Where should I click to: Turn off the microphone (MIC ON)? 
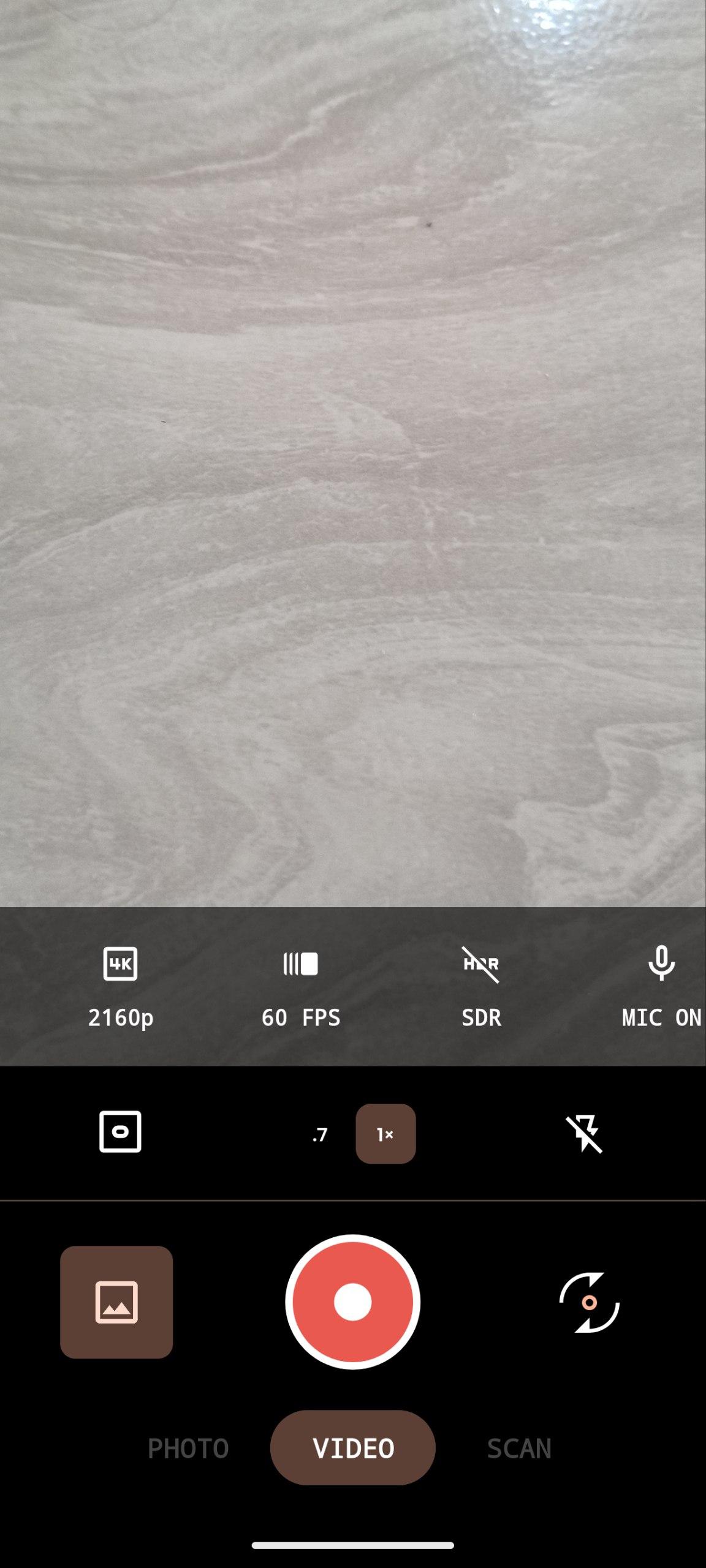click(661, 986)
